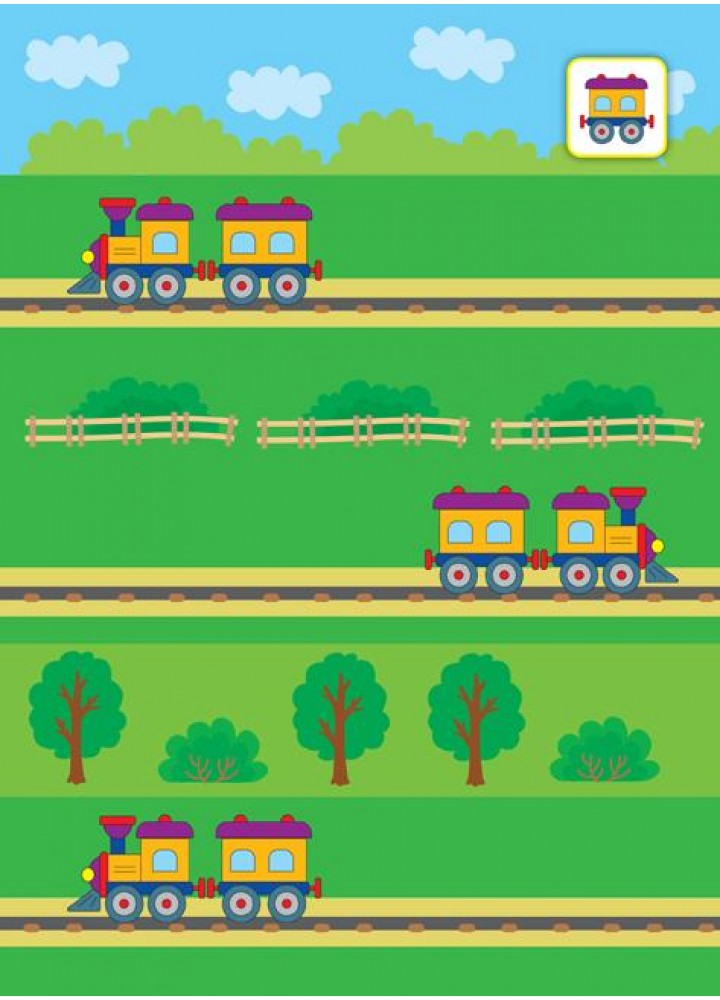This screenshot has height=1000, width=720.
Task: Tap the train wagon button
Action: (x=616, y=107)
